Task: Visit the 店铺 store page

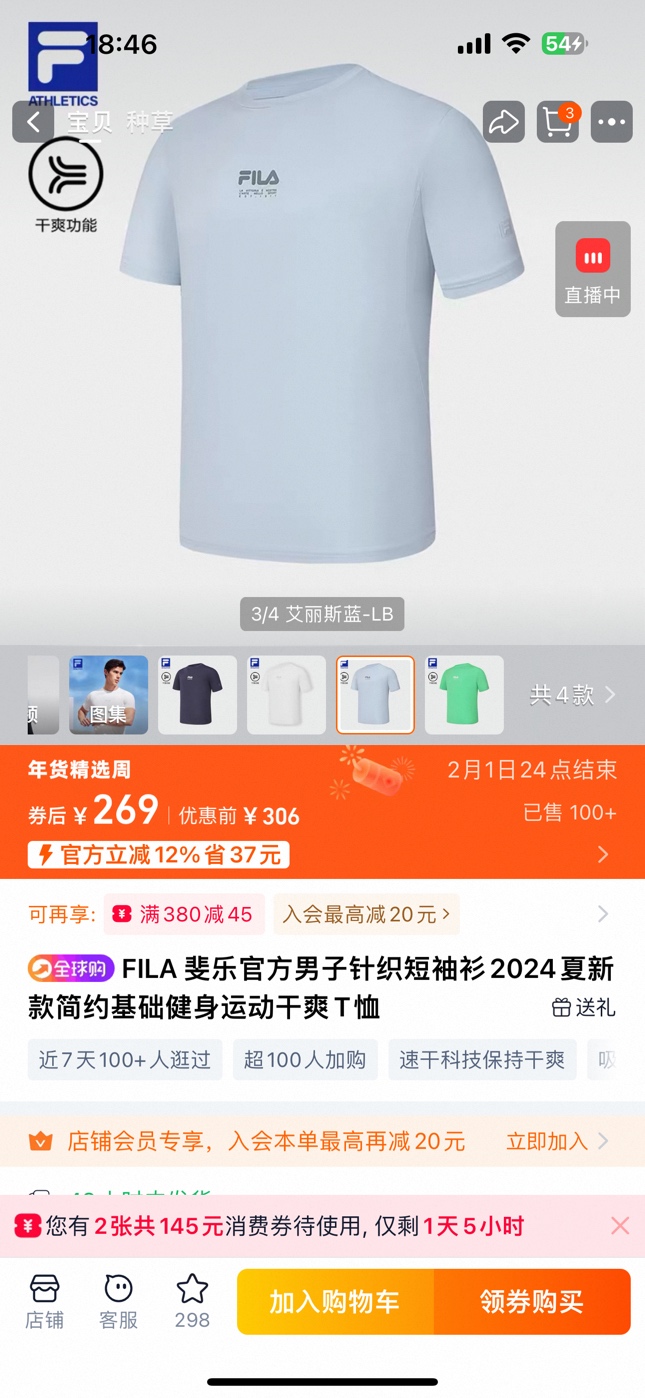Action: [44, 1302]
